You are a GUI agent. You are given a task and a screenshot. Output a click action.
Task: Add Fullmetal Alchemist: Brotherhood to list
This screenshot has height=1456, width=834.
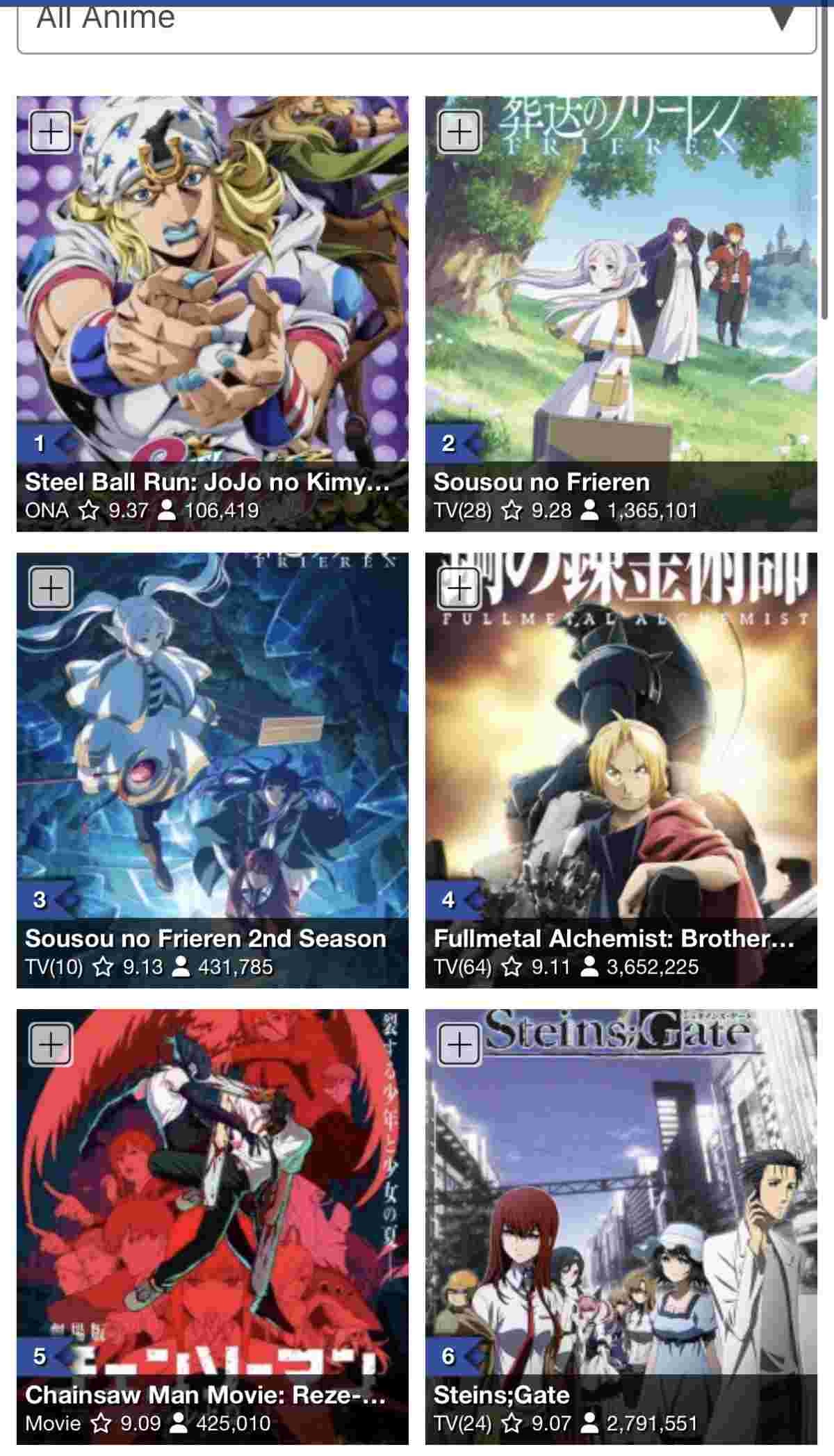point(459,588)
